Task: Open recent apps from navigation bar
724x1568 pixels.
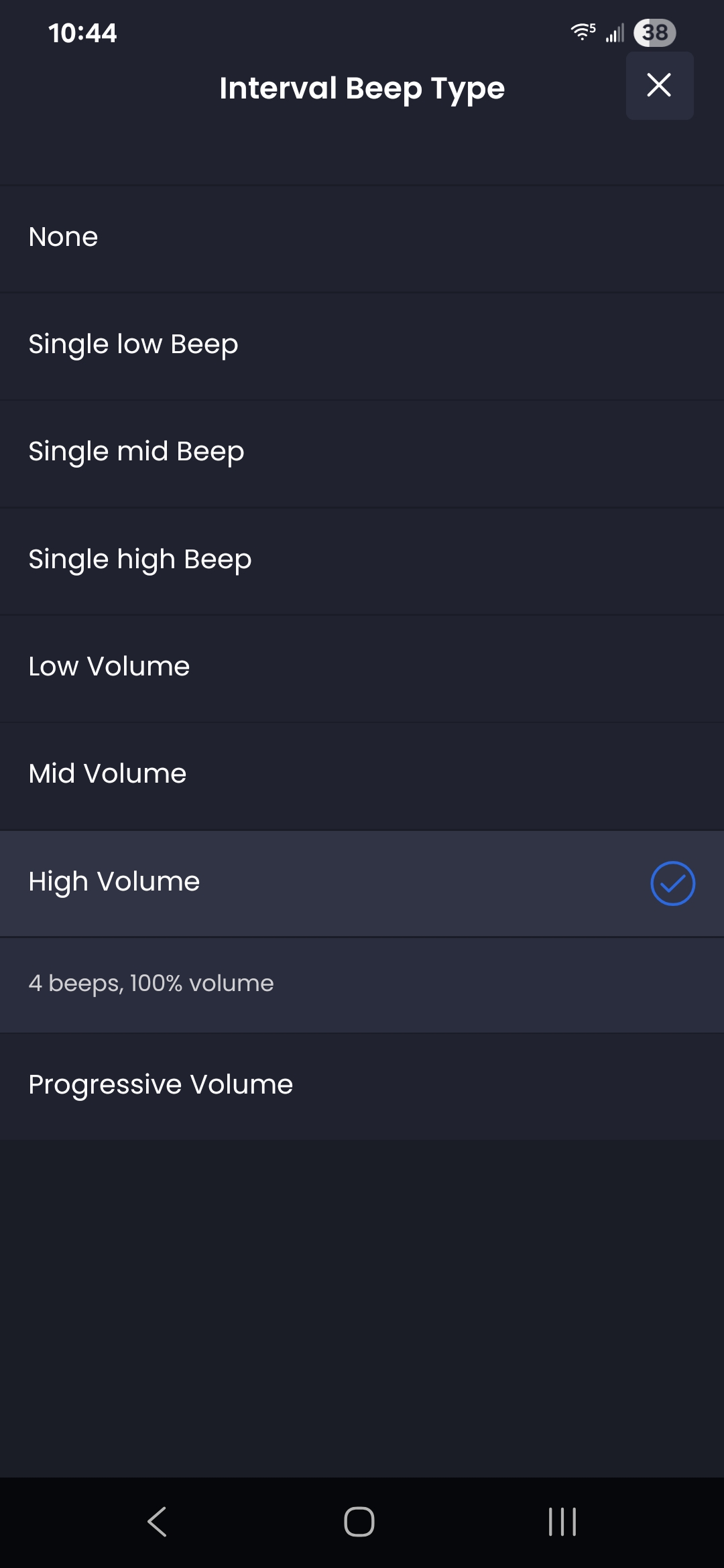Action: click(562, 1521)
